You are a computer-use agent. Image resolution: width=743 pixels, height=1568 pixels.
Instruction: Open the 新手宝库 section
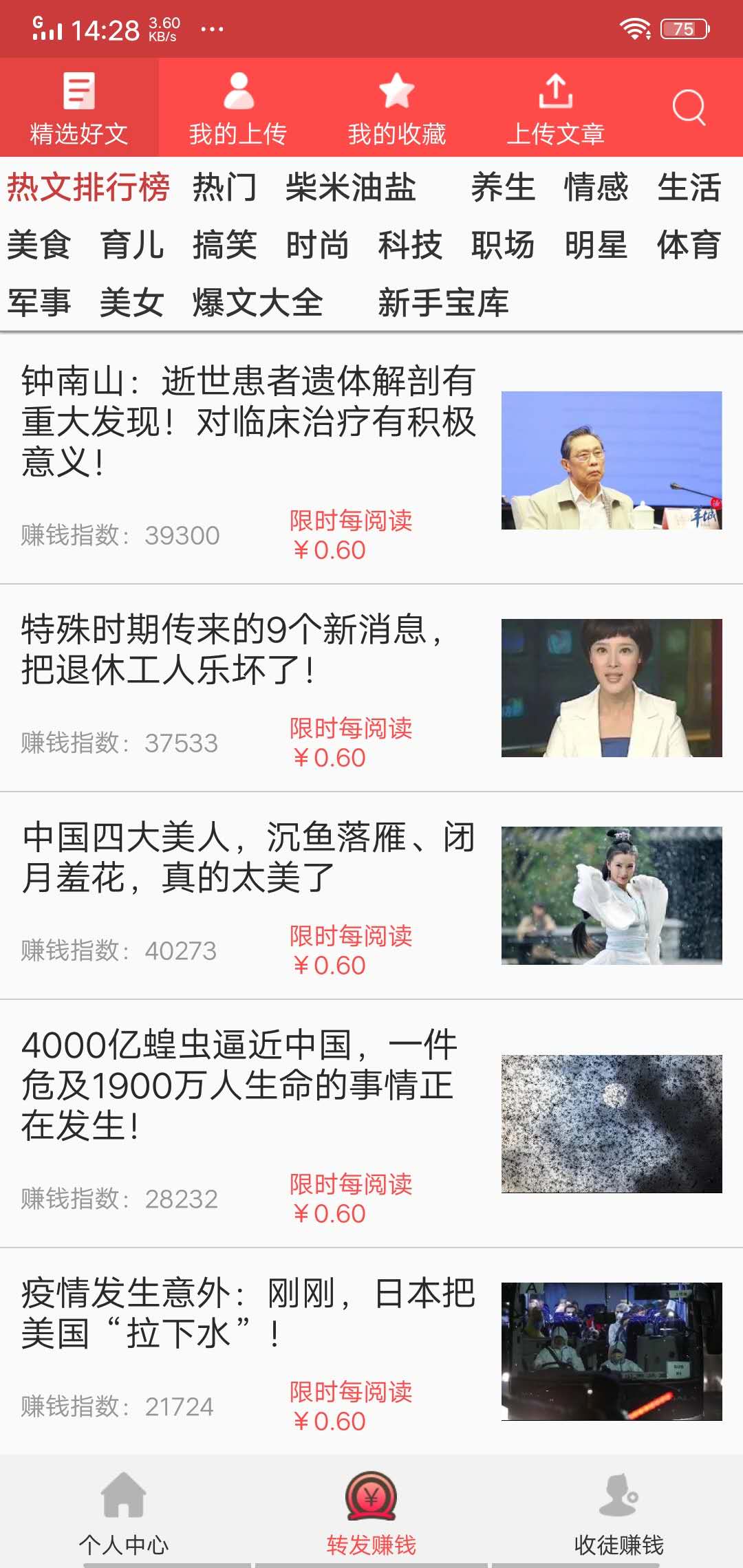[x=444, y=301]
